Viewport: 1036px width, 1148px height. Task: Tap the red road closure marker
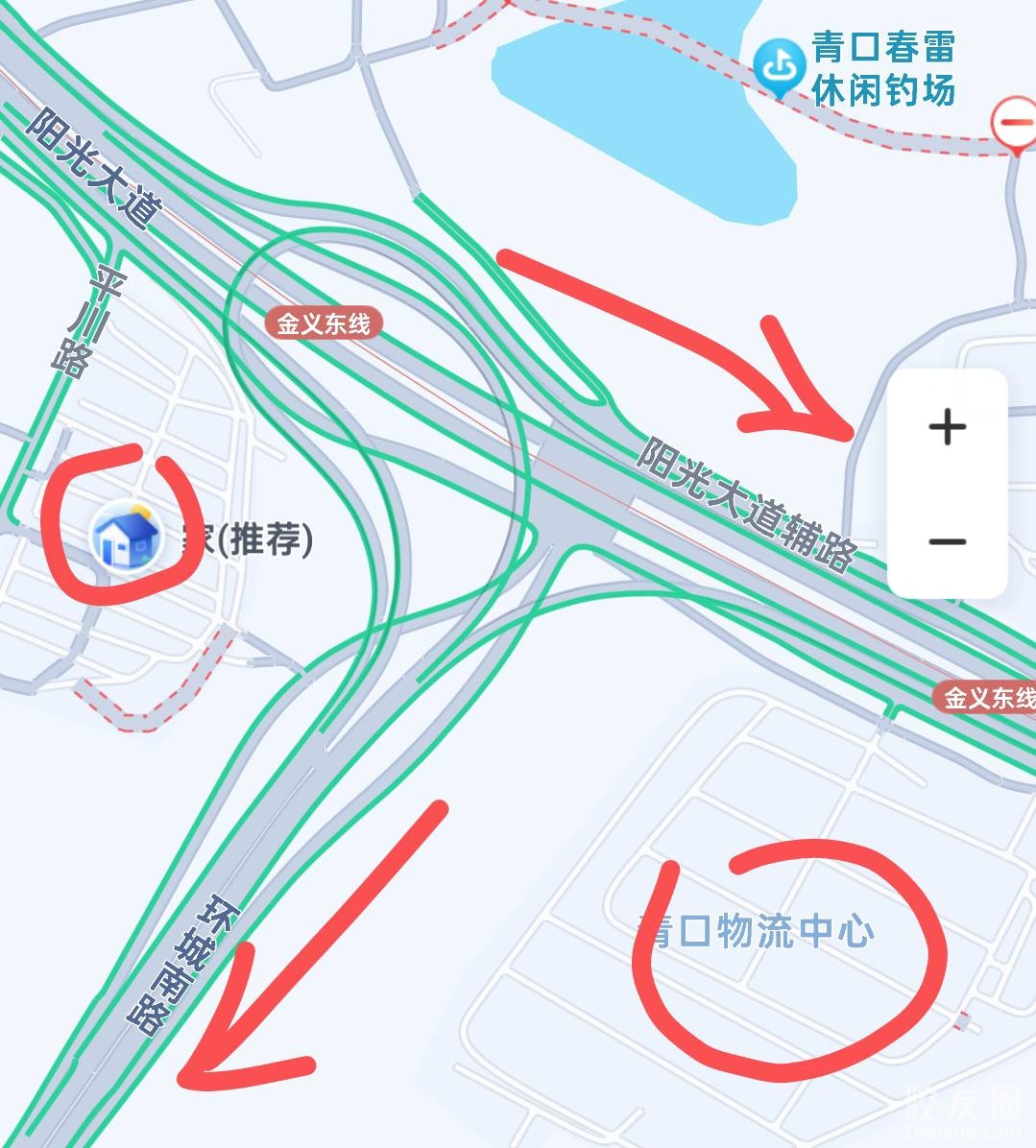(x=1014, y=122)
